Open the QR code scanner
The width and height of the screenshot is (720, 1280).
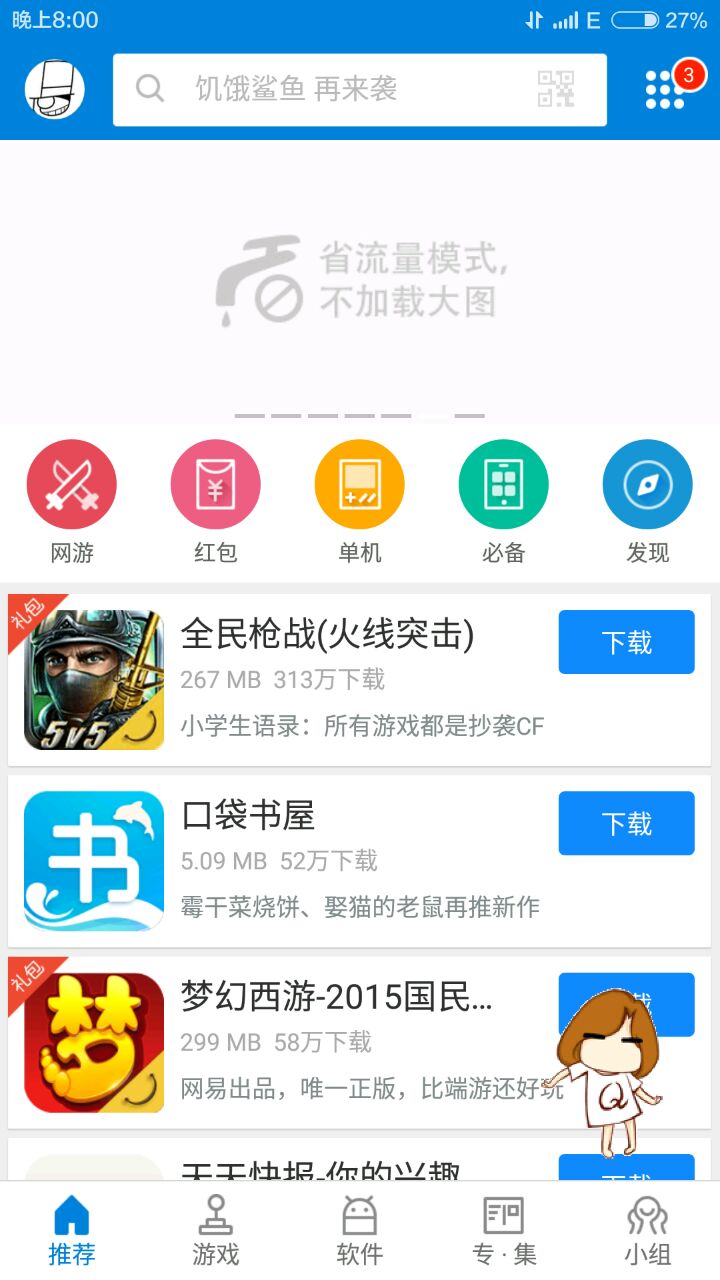556,90
